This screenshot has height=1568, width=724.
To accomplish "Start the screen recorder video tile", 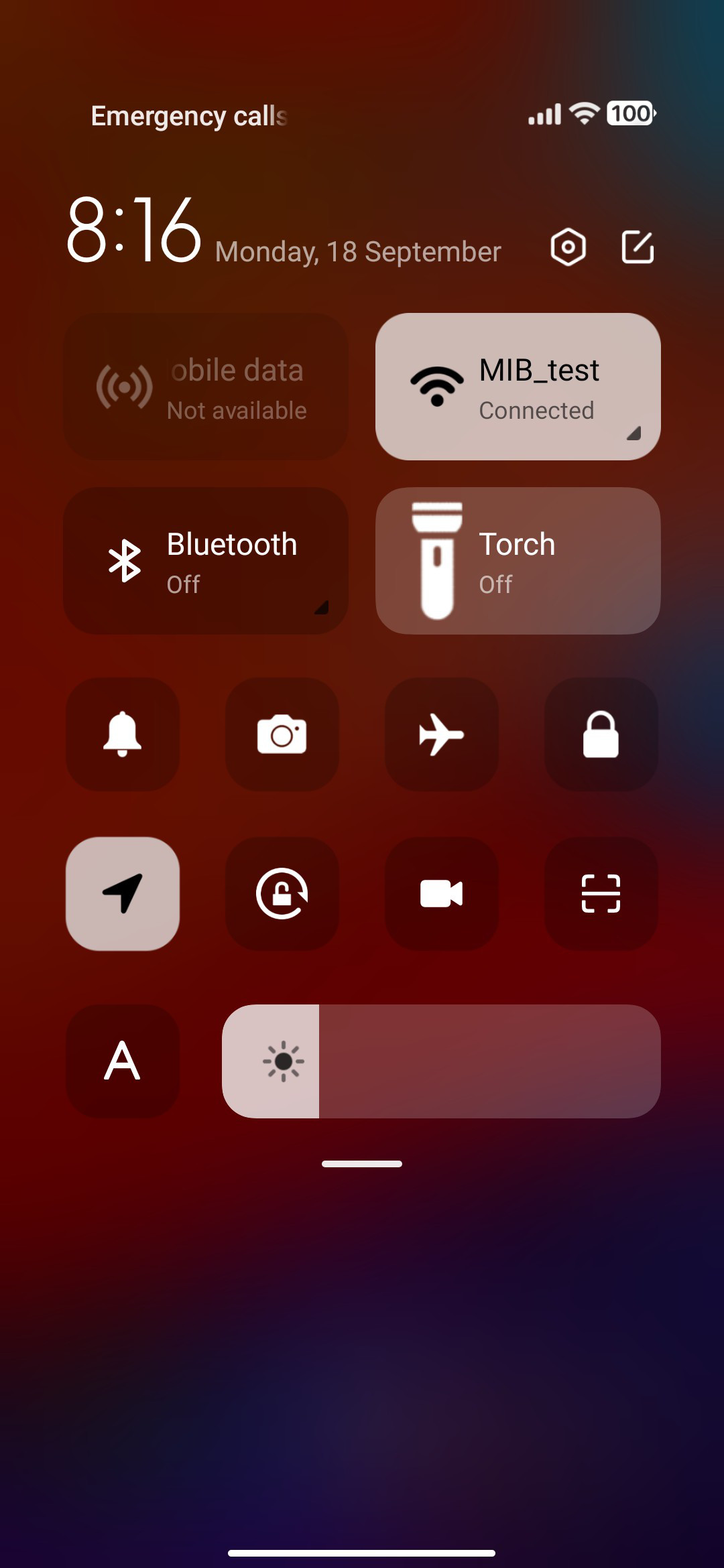I will (442, 894).
